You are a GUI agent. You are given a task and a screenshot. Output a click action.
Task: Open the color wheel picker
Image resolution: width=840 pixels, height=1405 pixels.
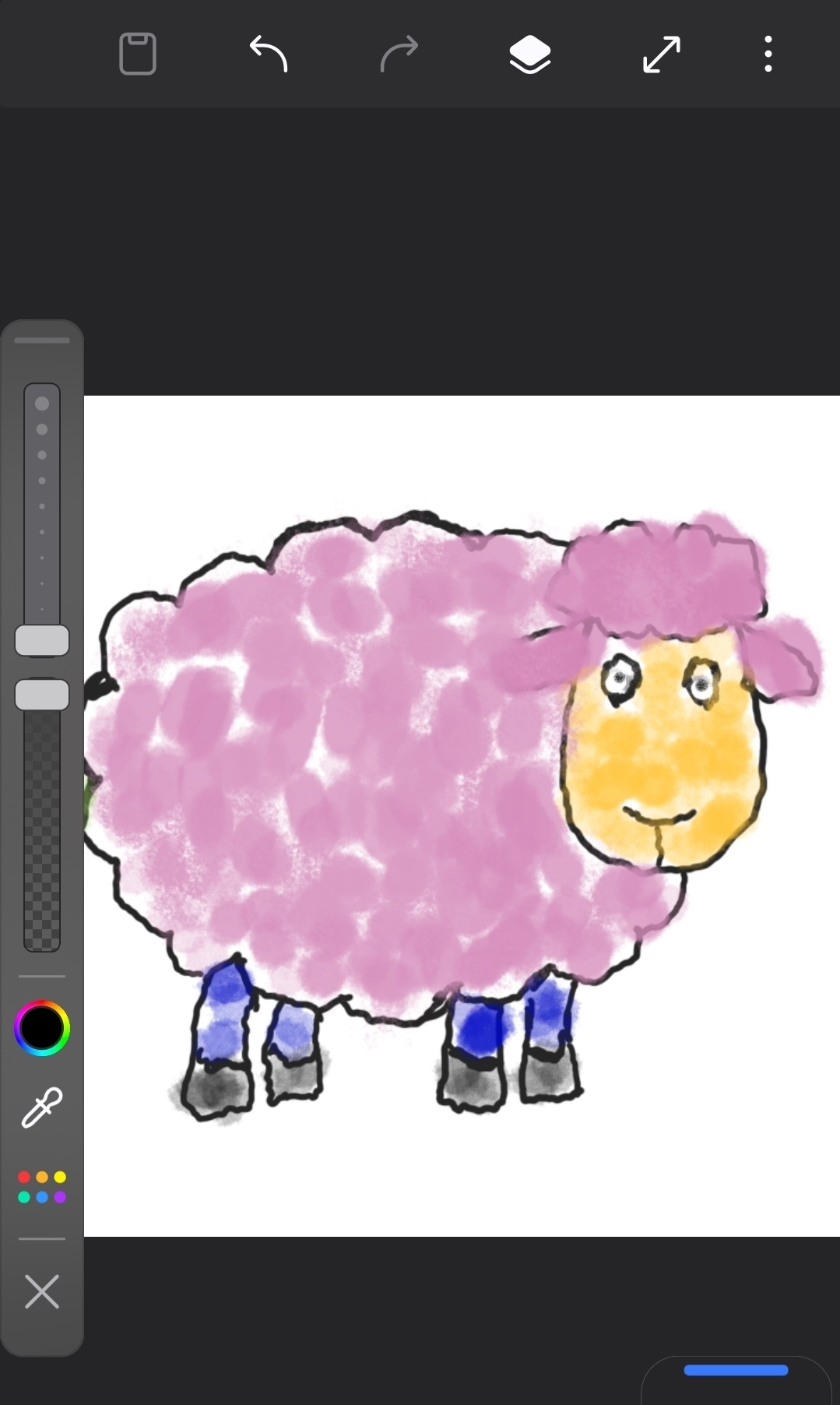42,1028
